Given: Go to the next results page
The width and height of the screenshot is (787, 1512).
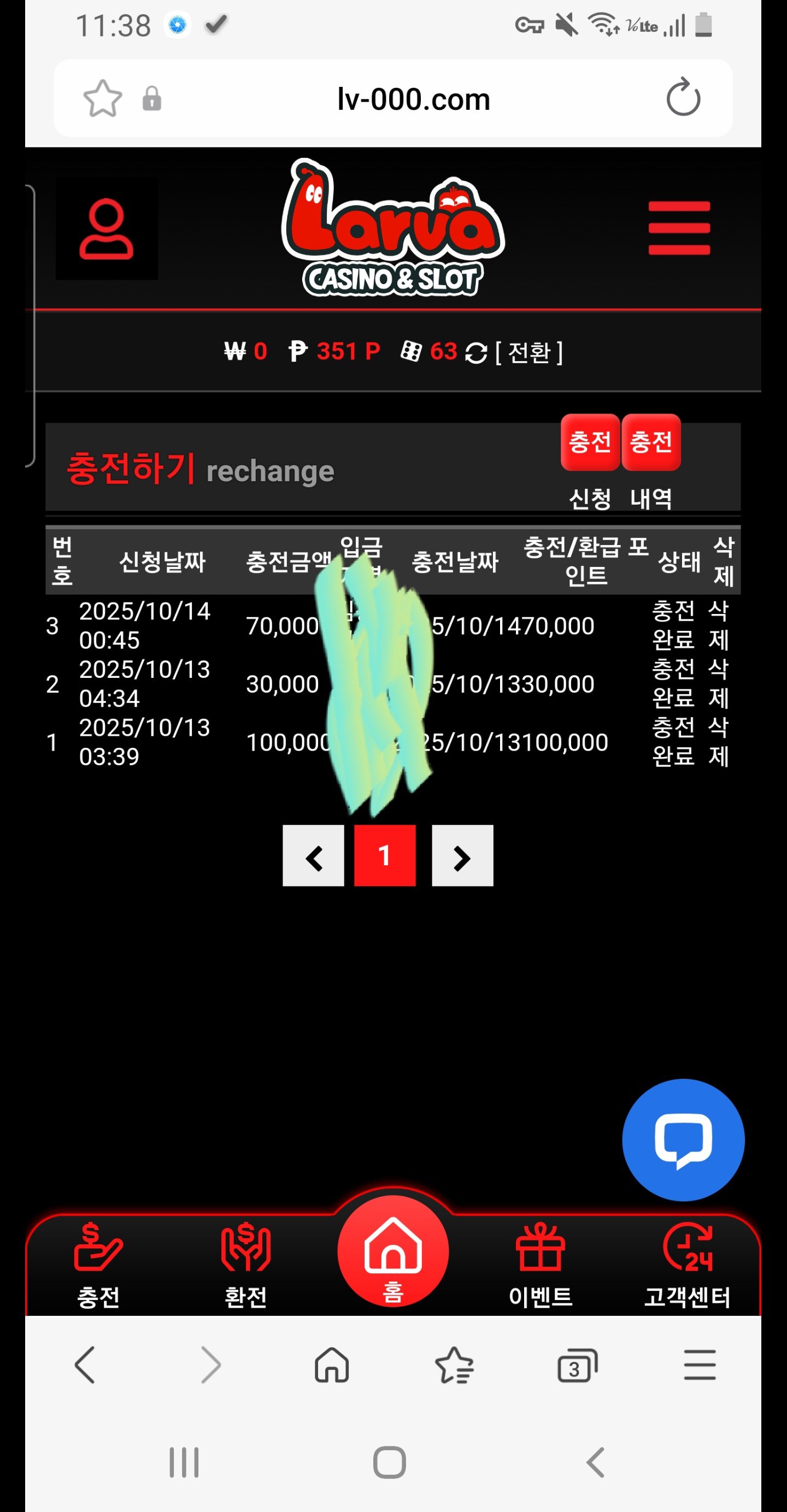Looking at the screenshot, I should coord(462,856).
